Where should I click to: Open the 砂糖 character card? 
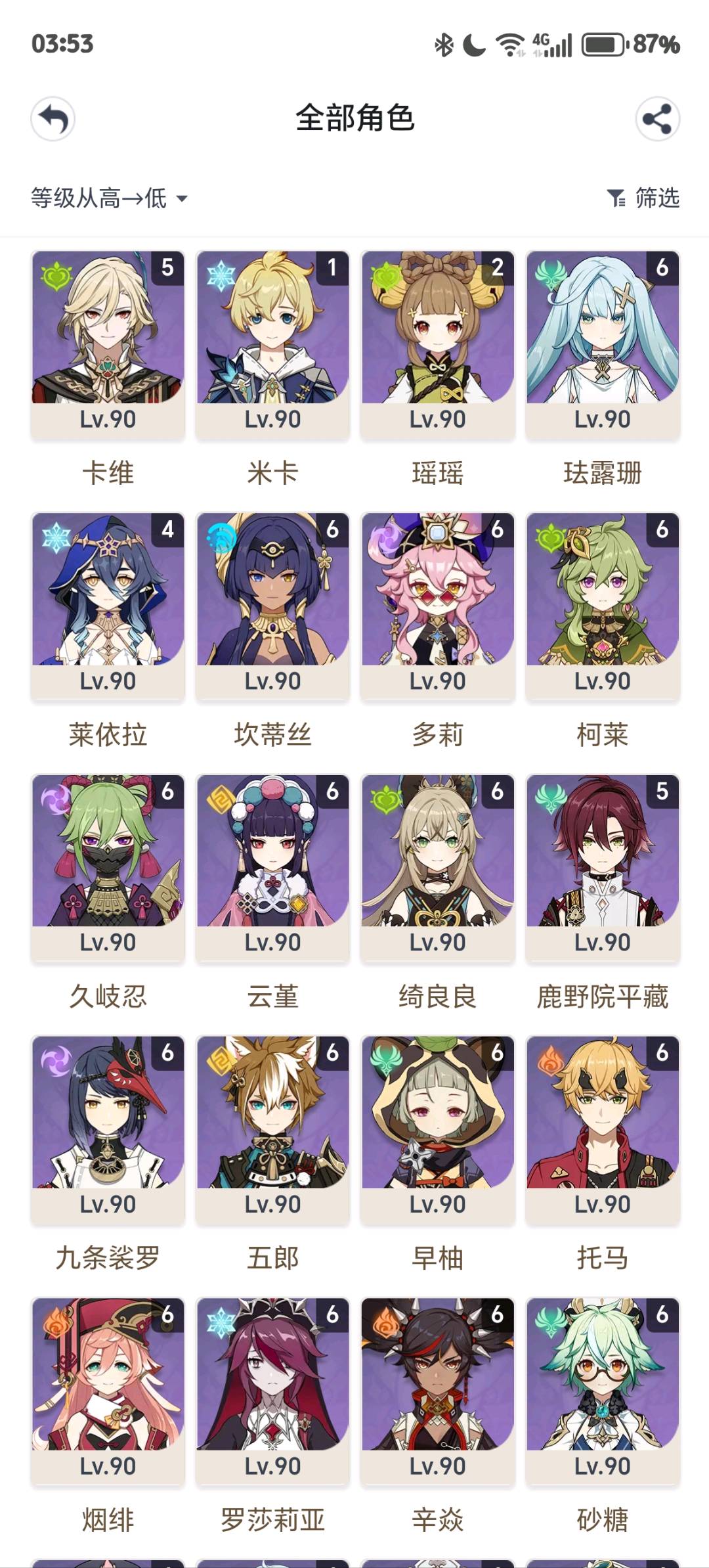(x=603, y=1391)
